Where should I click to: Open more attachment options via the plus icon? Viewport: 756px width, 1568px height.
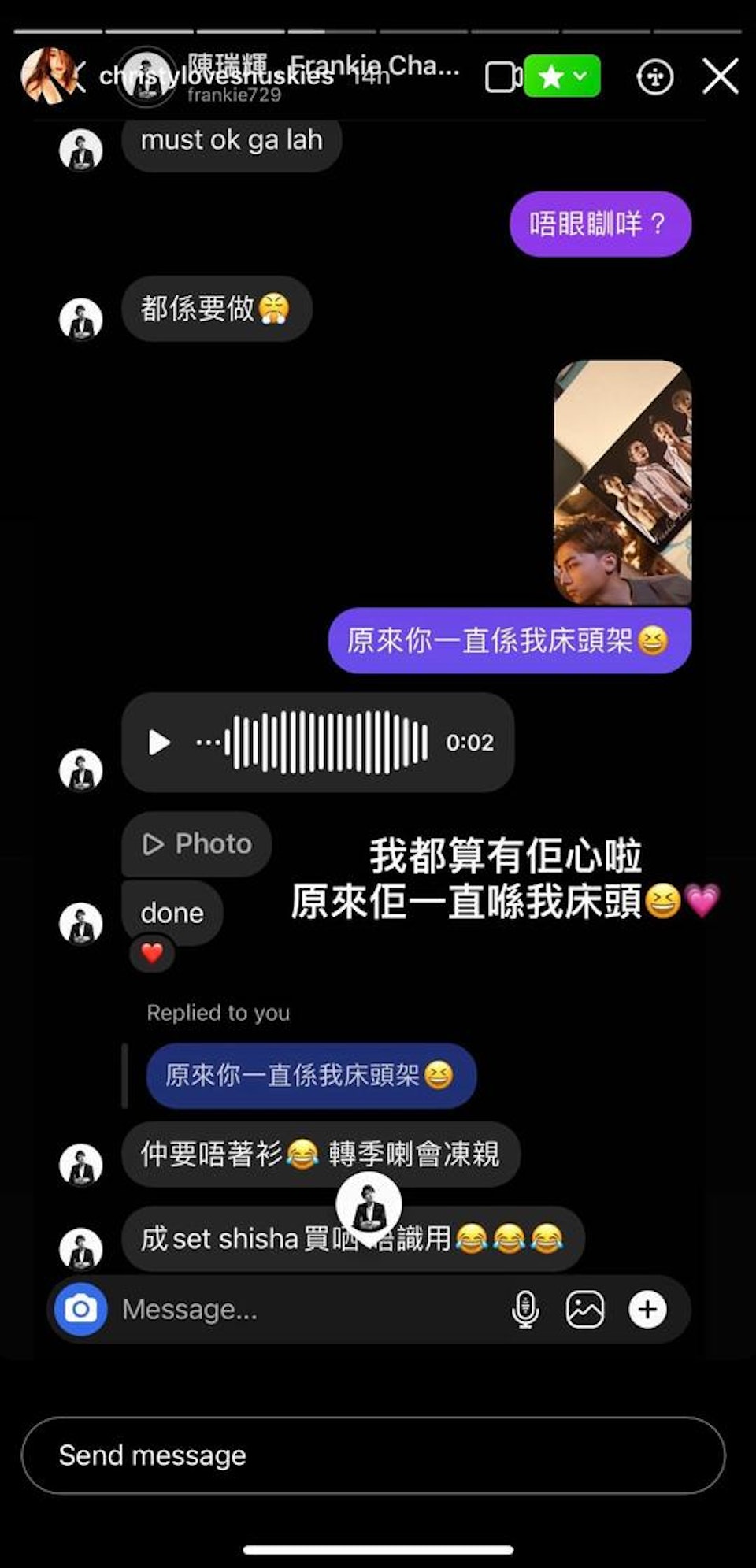[647, 1309]
